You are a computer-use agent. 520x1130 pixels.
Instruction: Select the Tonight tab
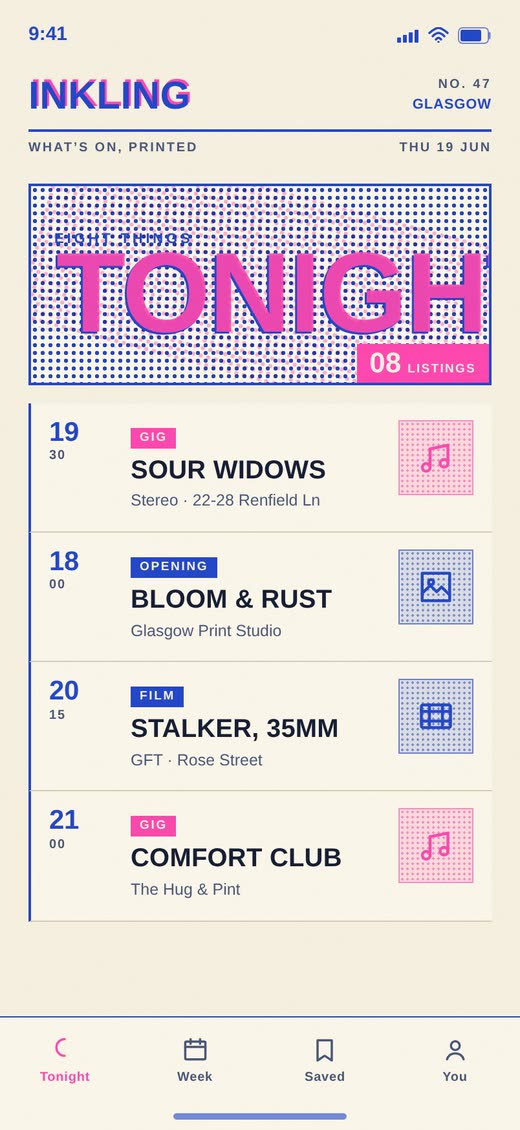pos(65,1060)
